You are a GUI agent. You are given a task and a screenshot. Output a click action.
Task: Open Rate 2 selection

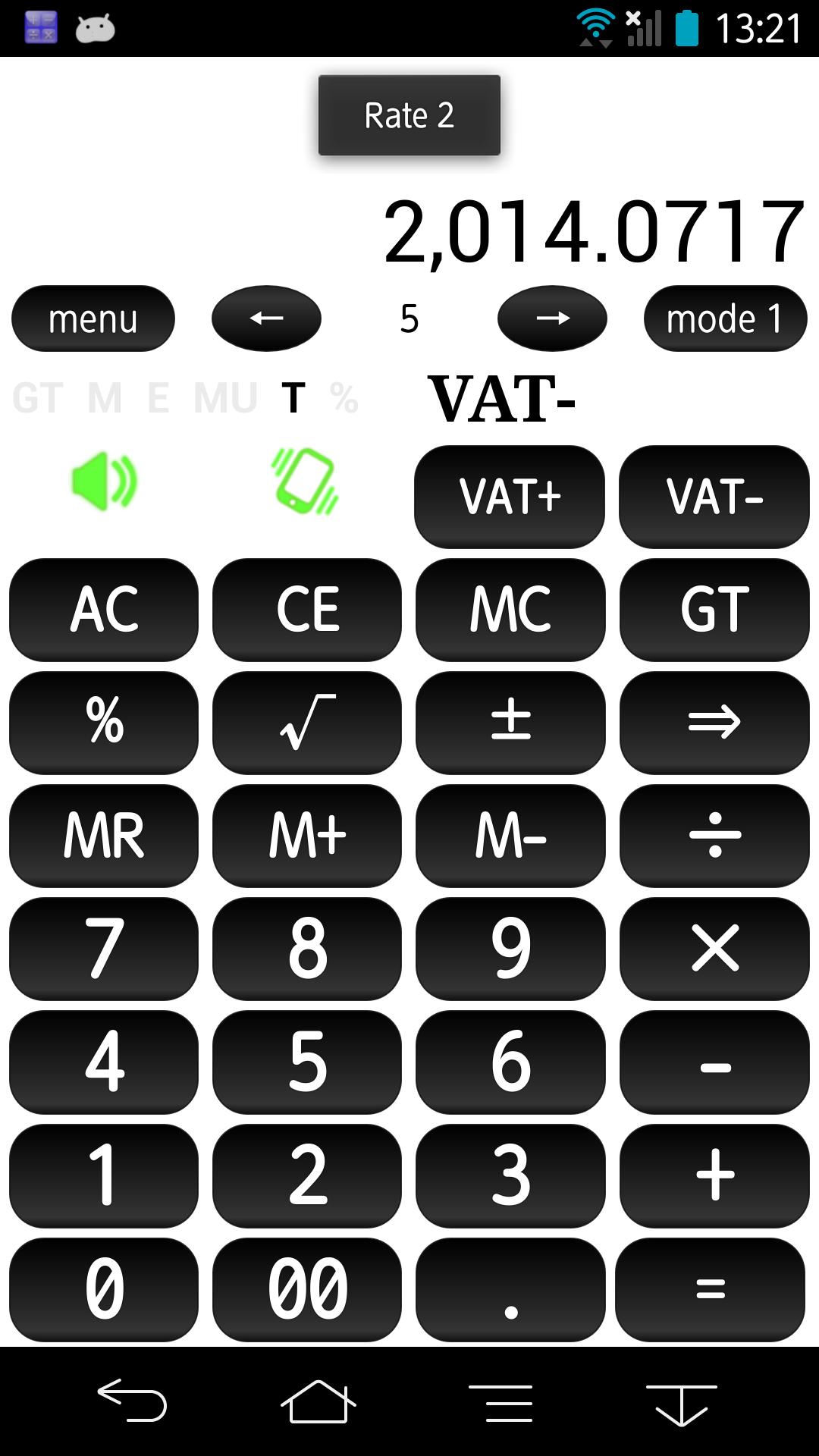(x=409, y=115)
